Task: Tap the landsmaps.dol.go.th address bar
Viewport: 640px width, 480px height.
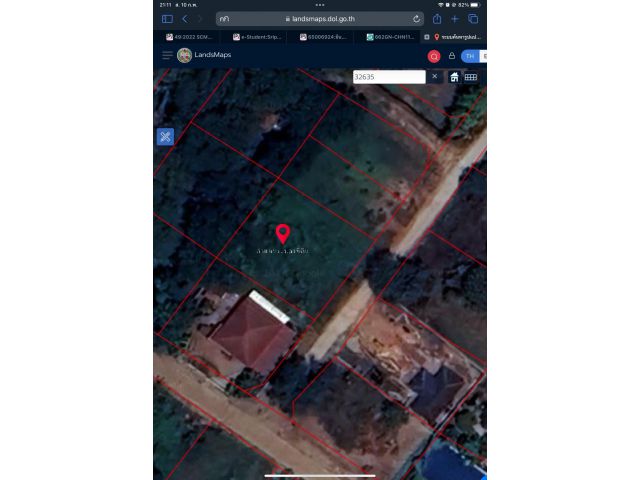Action: coord(320,18)
